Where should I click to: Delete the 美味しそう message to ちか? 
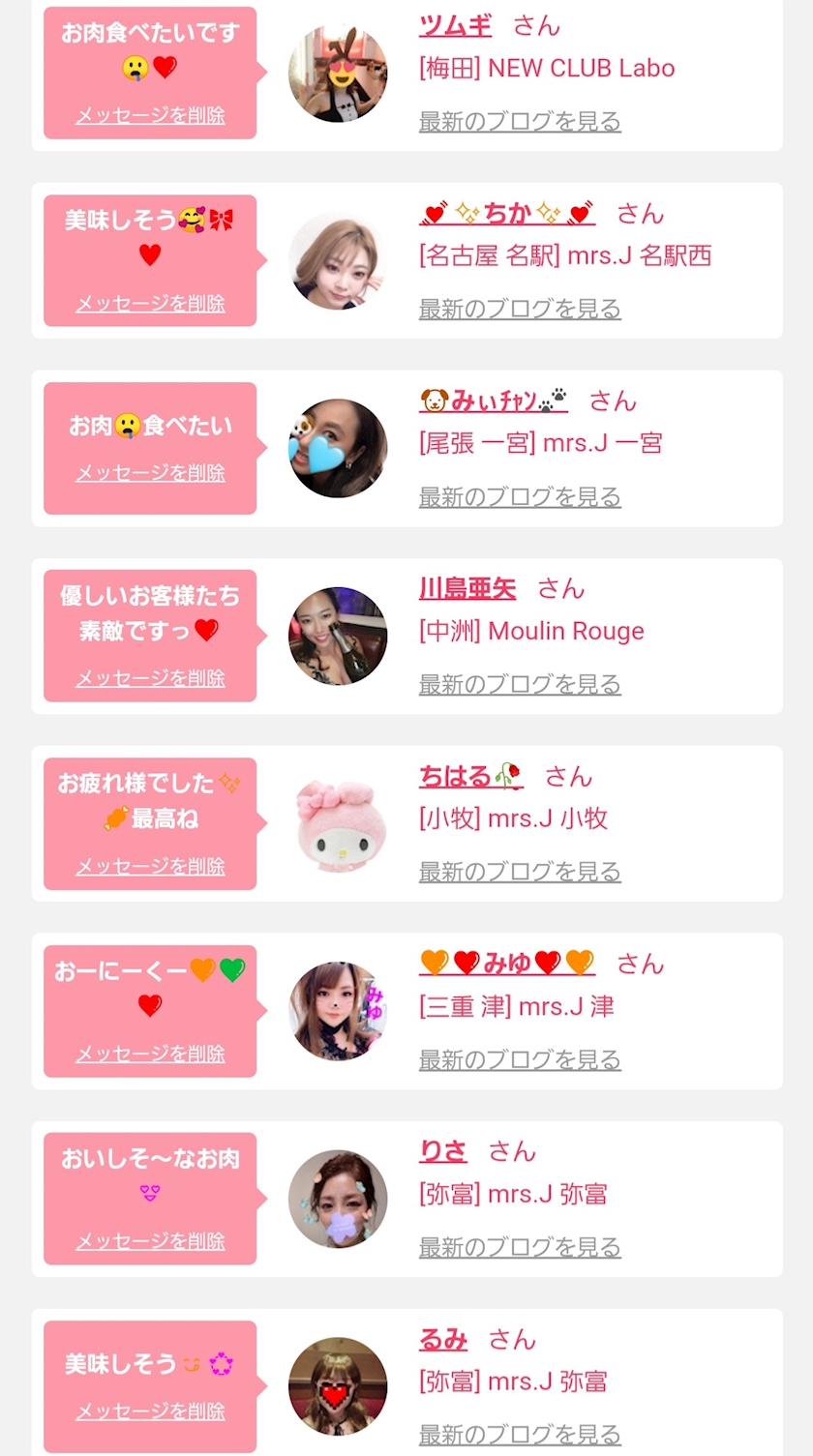[150, 303]
